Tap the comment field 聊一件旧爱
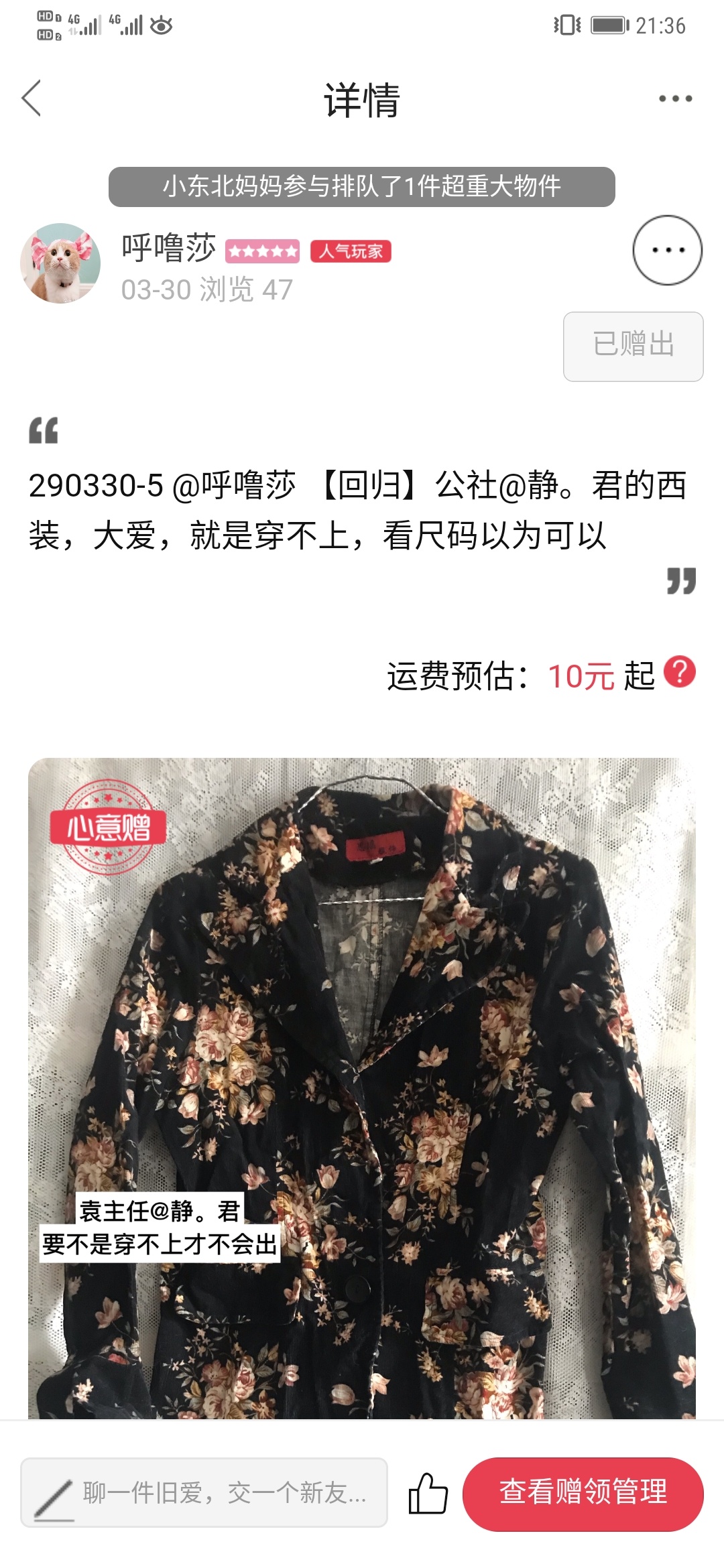Viewport: 724px width, 1568px height. pos(204,1492)
